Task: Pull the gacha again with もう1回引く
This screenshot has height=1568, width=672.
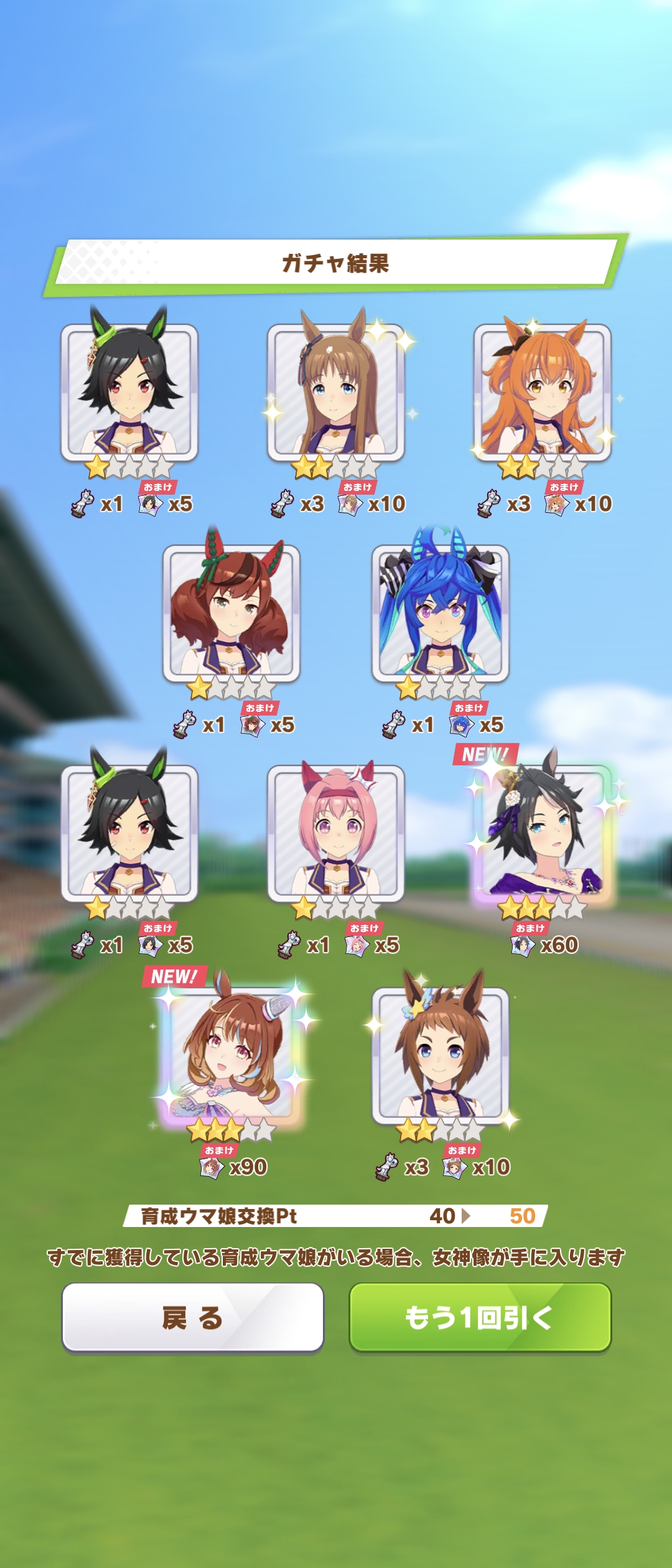Action: [480, 1317]
